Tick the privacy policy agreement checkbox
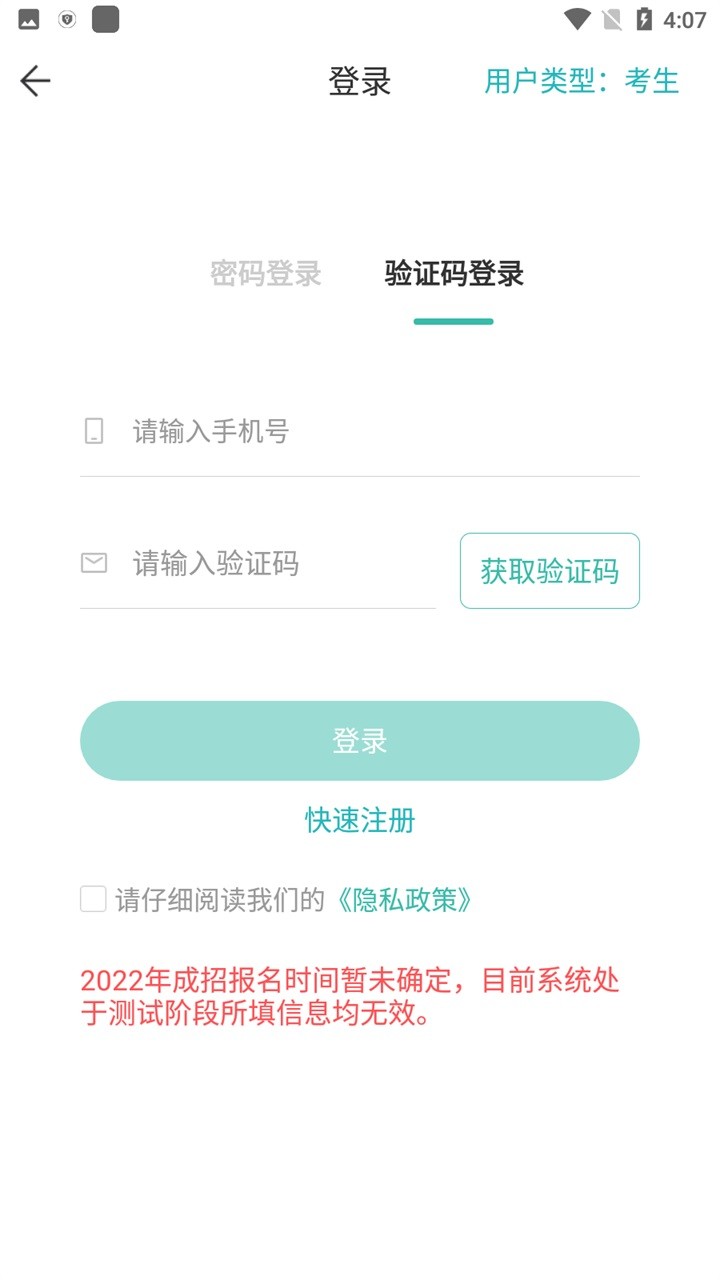 92,899
